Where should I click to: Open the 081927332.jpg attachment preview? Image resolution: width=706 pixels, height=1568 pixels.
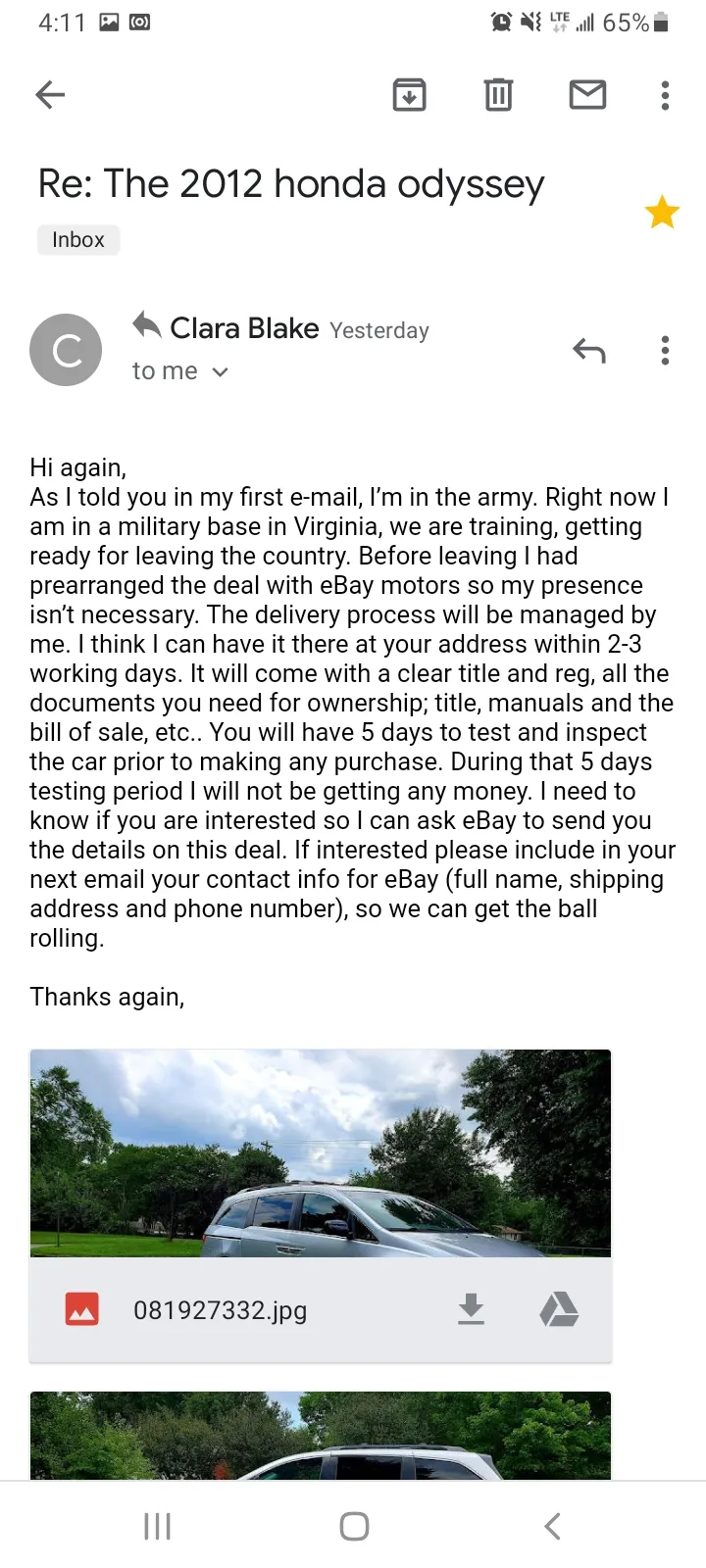pos(321,1153)
